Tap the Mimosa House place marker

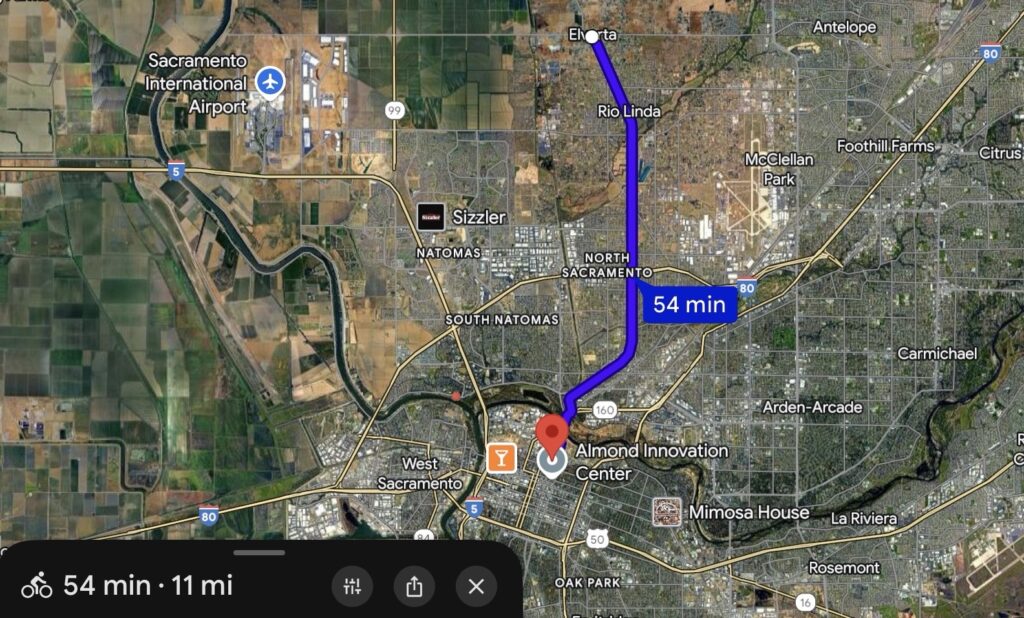point(667,512)
